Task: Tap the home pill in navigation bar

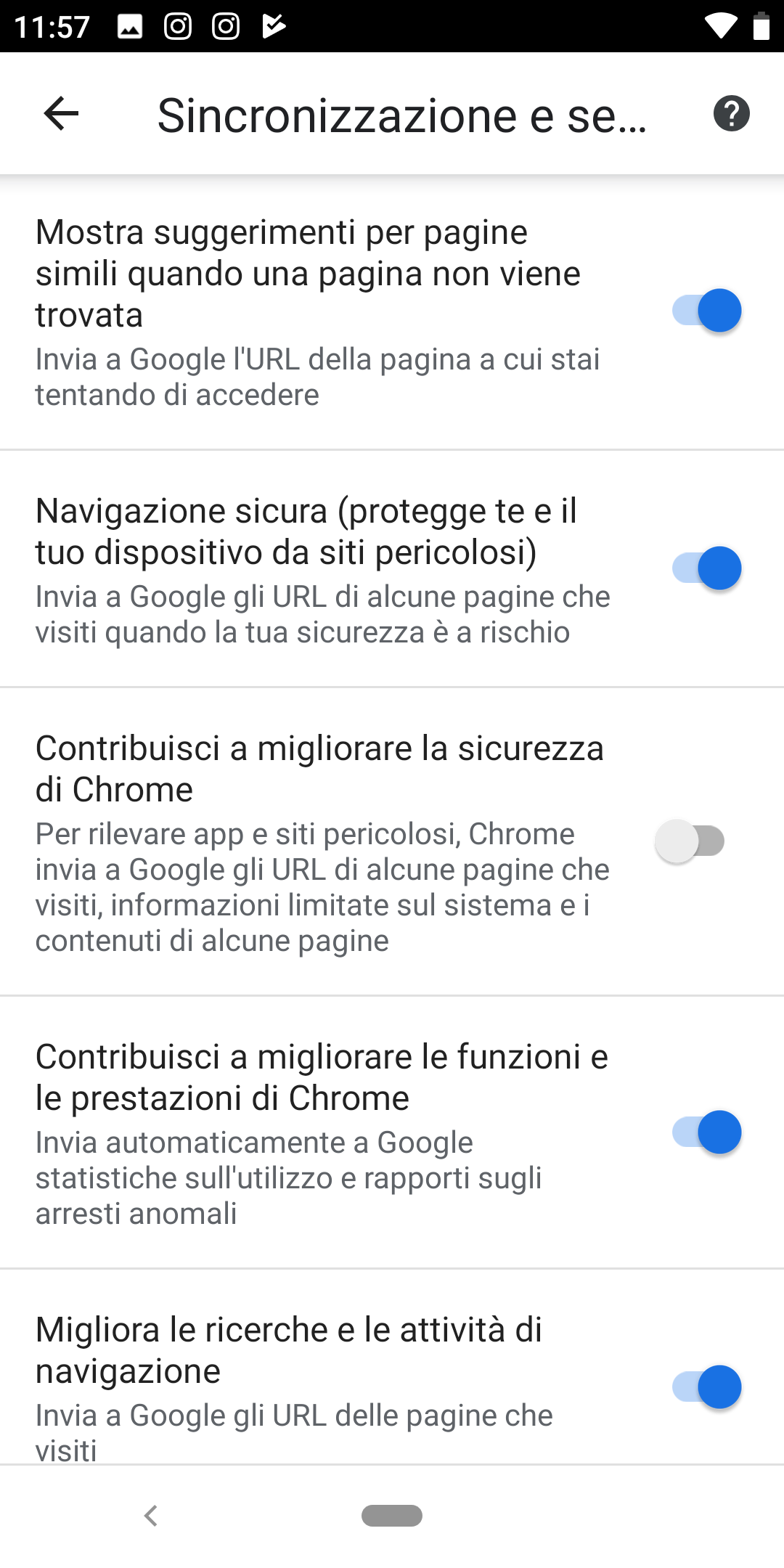Action: [392, 1516]
